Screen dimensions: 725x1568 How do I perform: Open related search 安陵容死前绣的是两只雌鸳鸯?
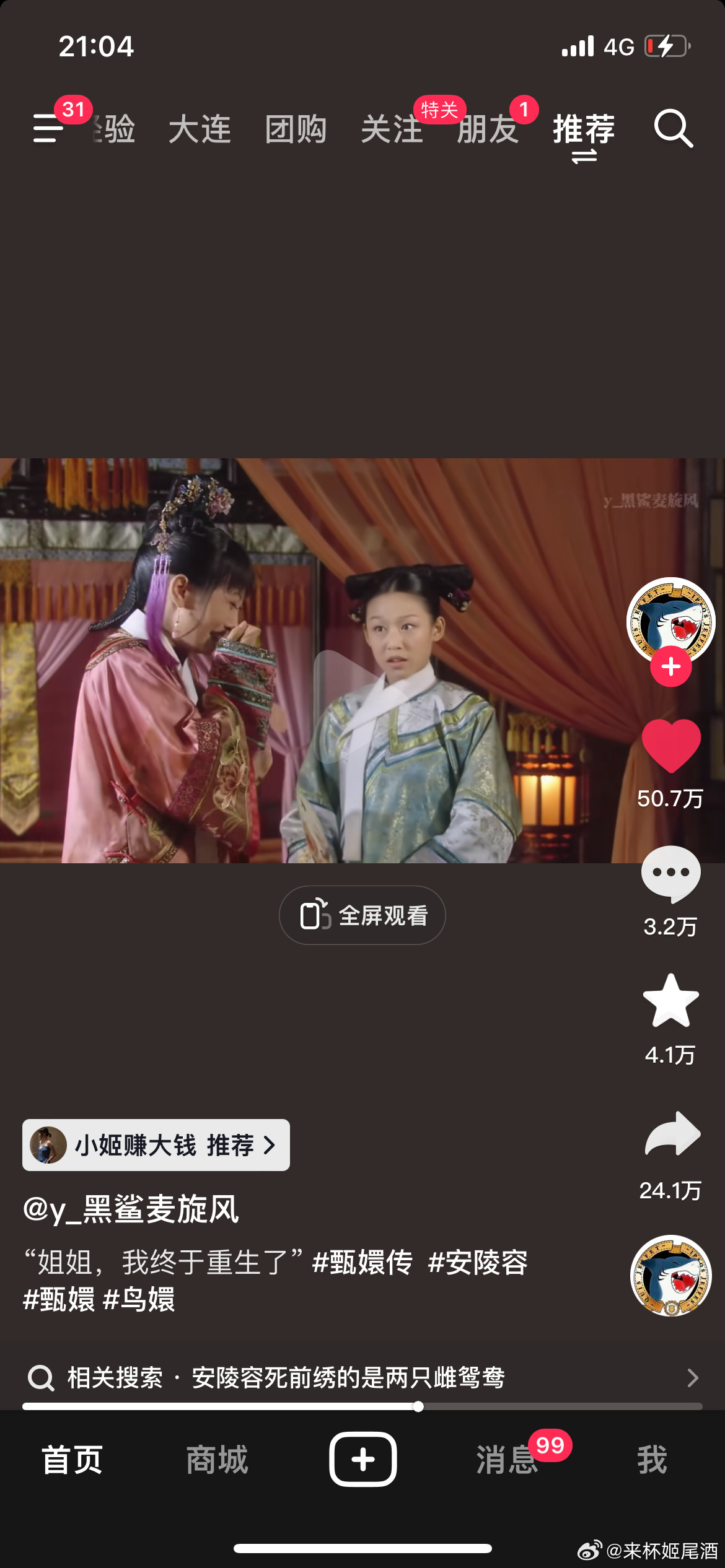click(347, 1378)
